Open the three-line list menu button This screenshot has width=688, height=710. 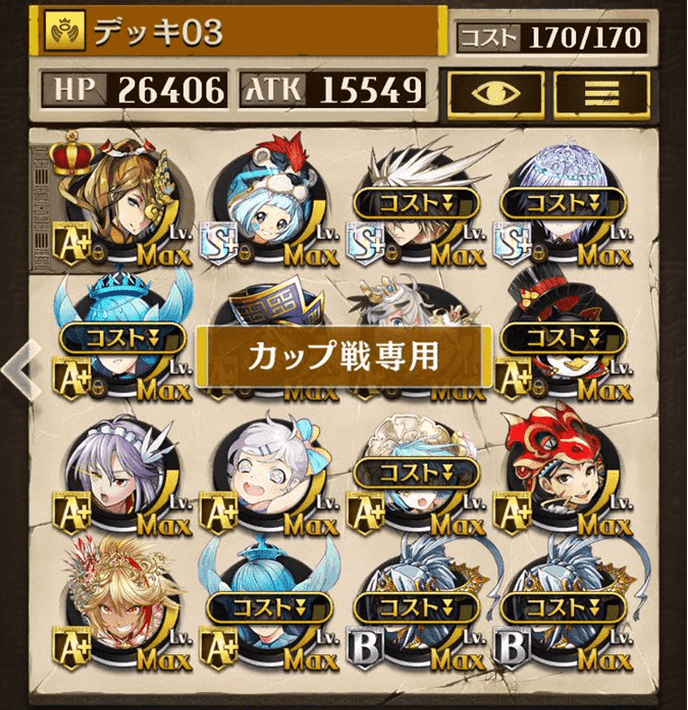(602, 92)
